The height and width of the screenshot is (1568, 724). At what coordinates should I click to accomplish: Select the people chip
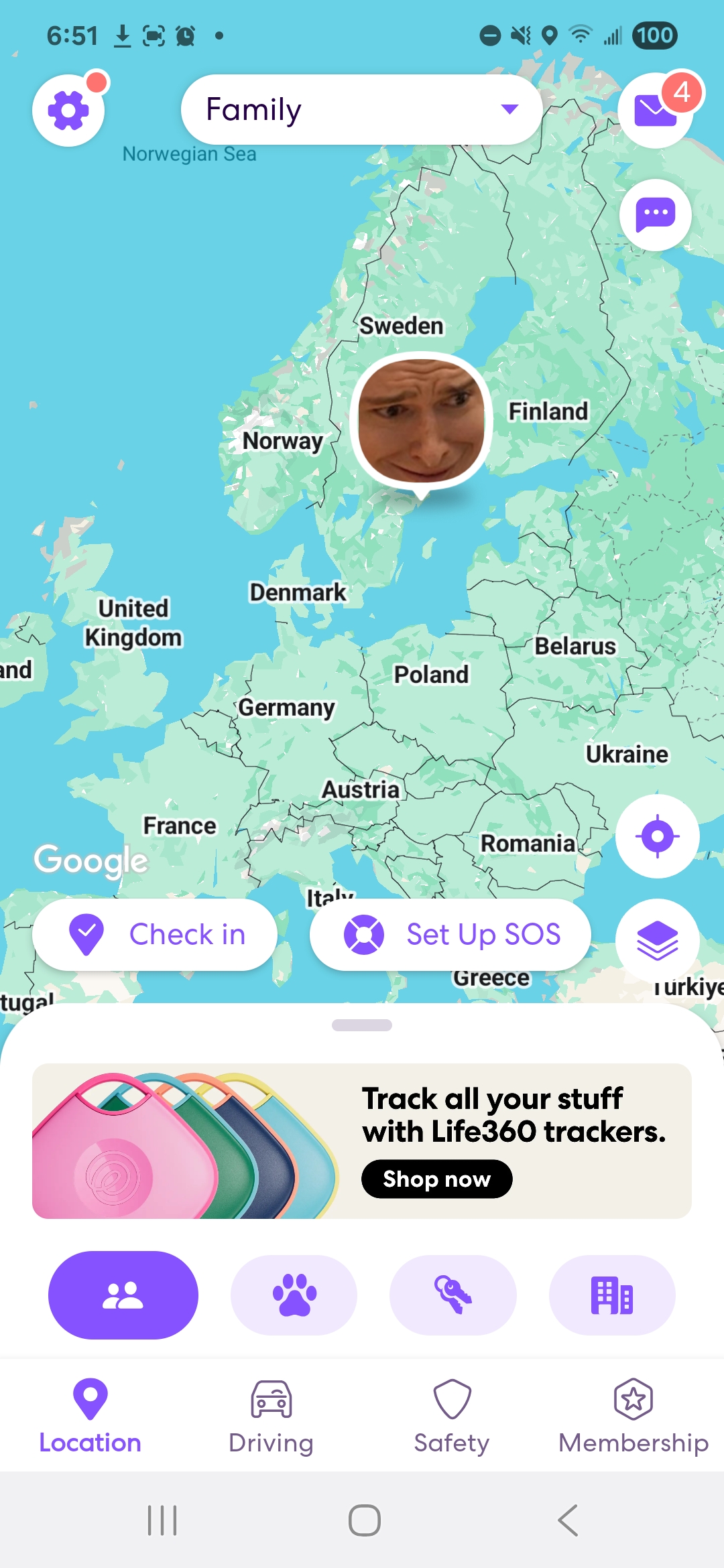pyautogui.click(x=123, y=1295)
